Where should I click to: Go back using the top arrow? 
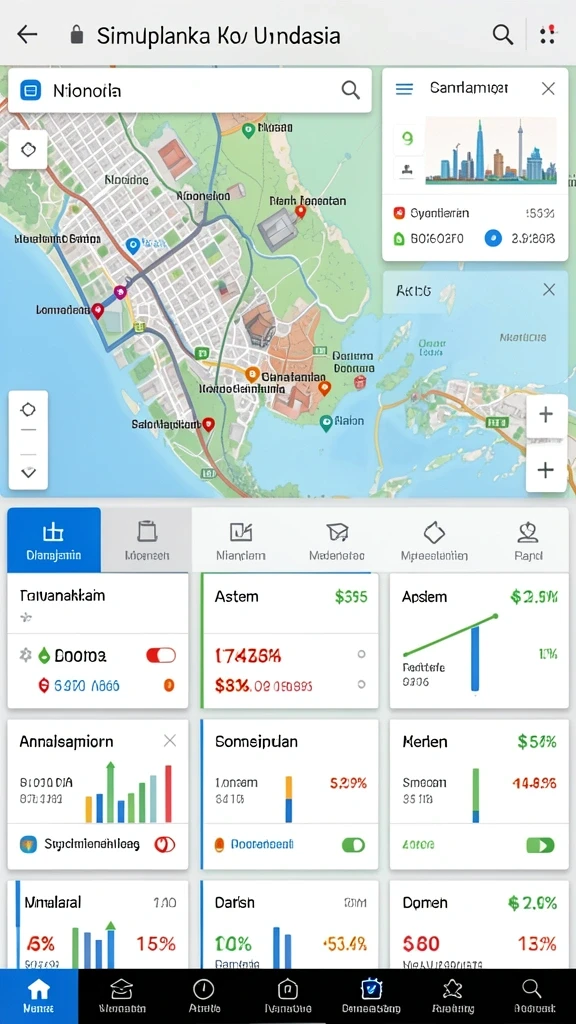point(27,35)
